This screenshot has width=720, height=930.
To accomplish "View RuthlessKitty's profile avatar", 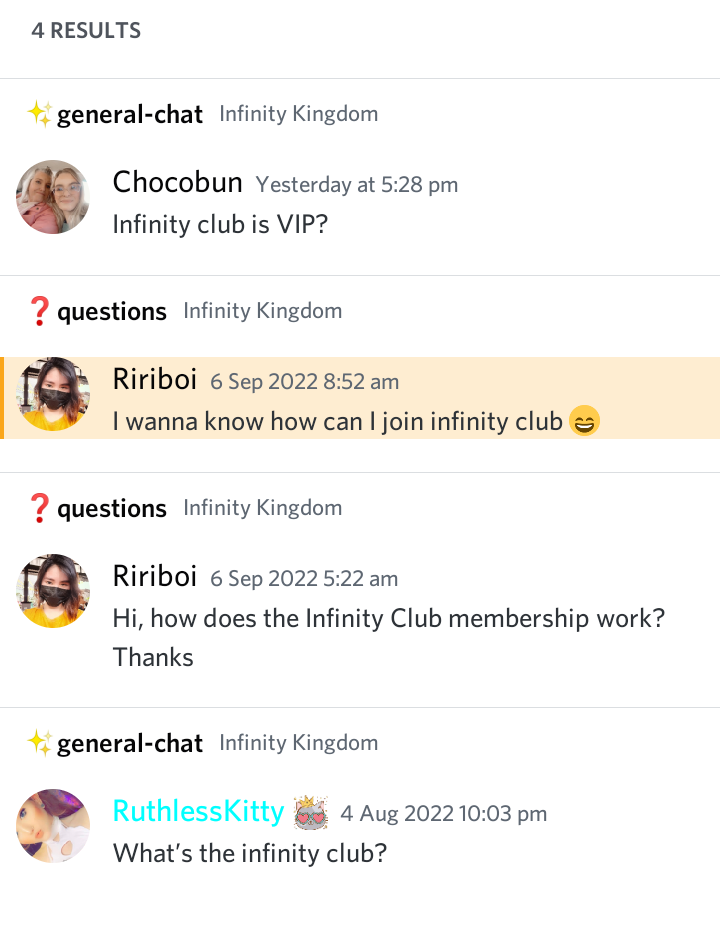I will (x=53, y=826).
